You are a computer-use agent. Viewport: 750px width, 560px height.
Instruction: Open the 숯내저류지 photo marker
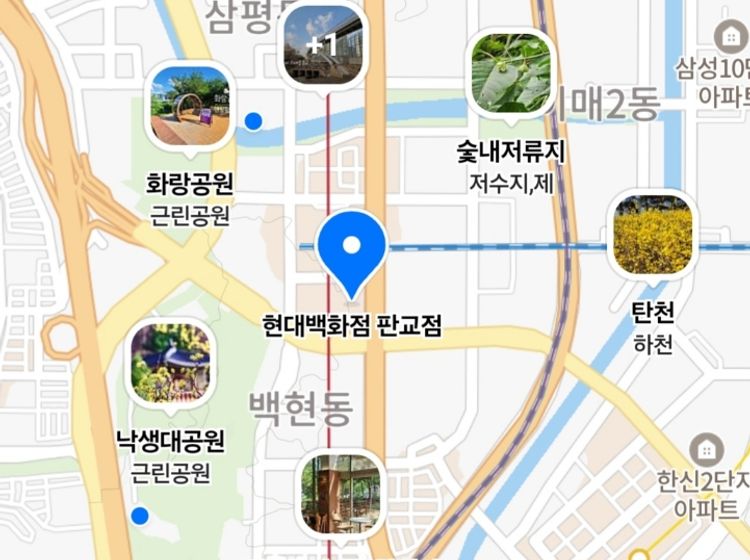click(x=510, y=73)
